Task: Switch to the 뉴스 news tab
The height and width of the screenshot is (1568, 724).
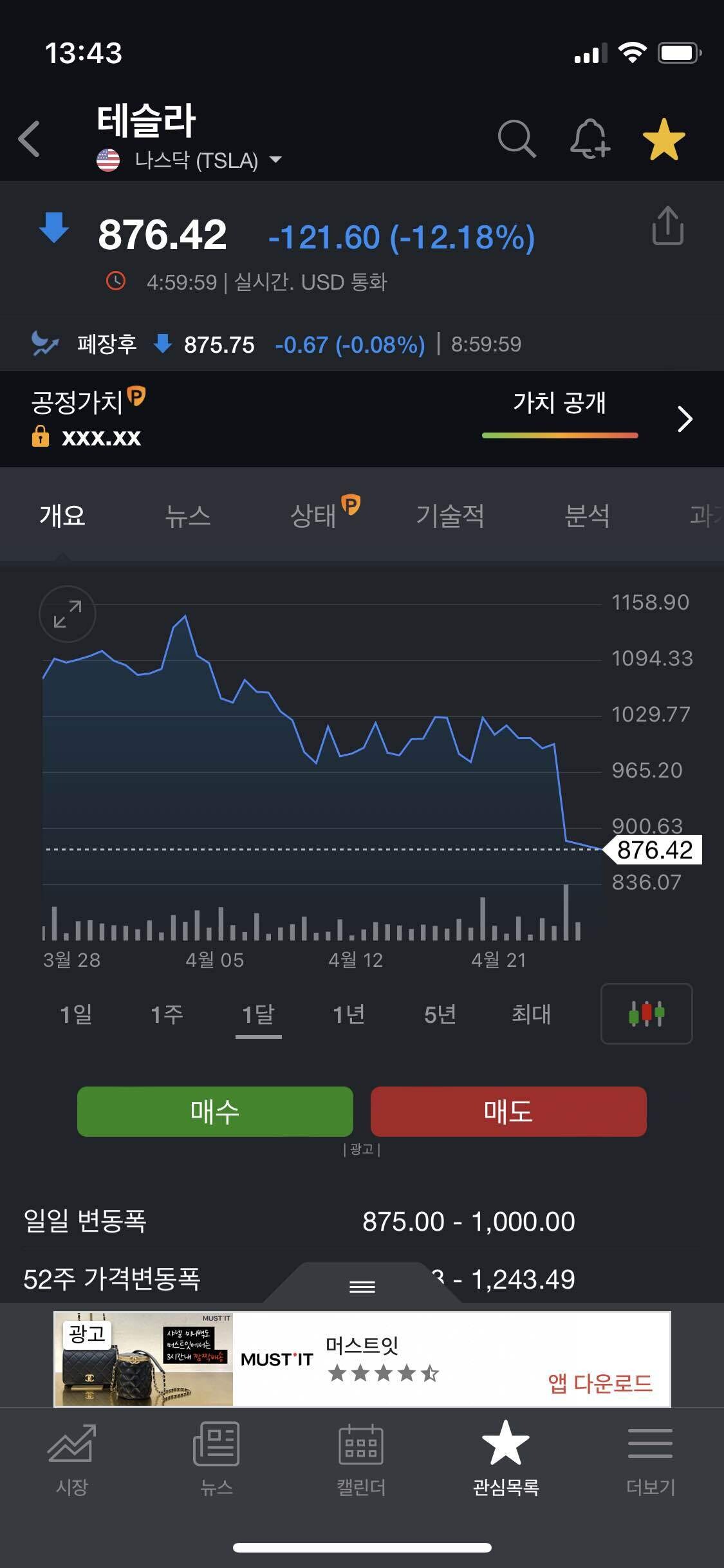Action: pyautogui.click(x=187, y=516)
